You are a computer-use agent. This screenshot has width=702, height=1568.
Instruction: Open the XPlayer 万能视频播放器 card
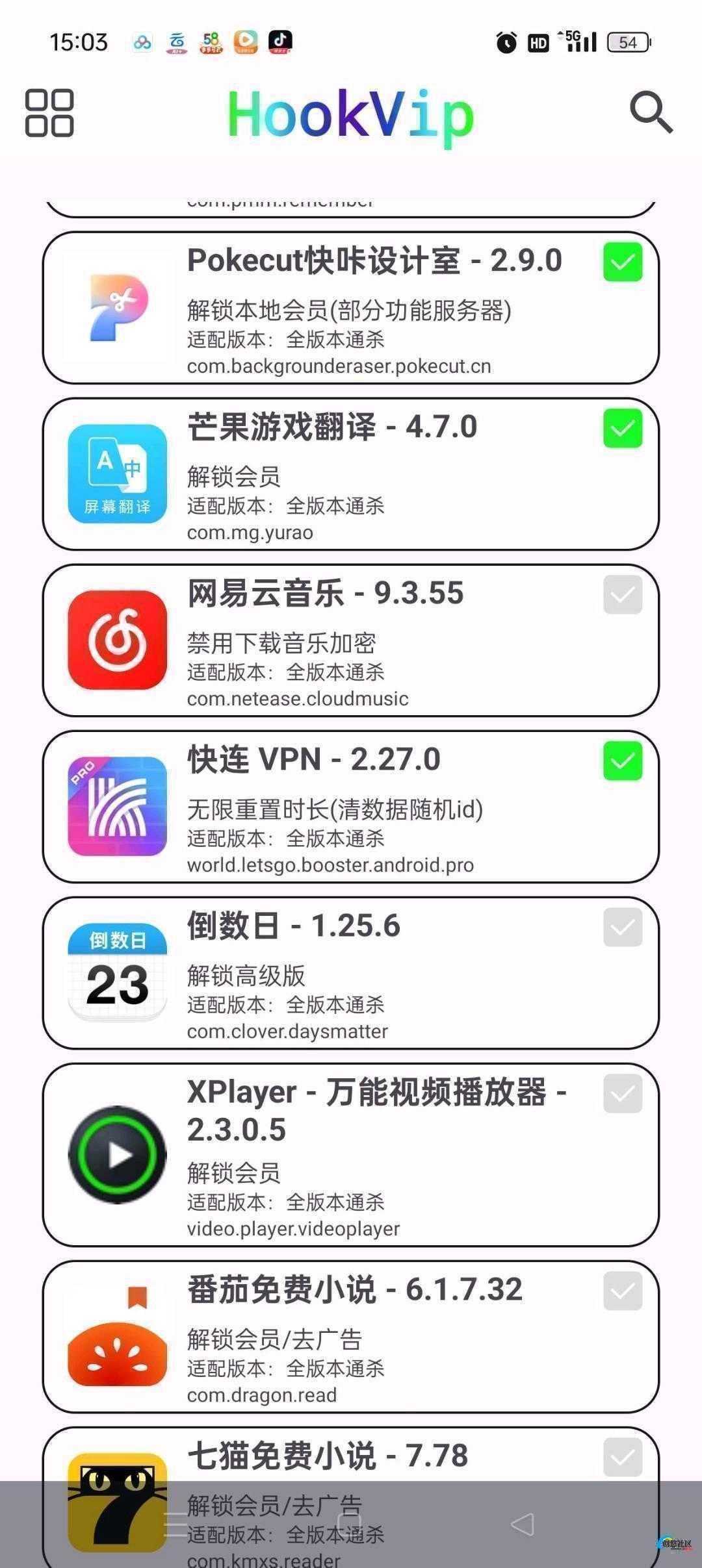point(351,1155)
